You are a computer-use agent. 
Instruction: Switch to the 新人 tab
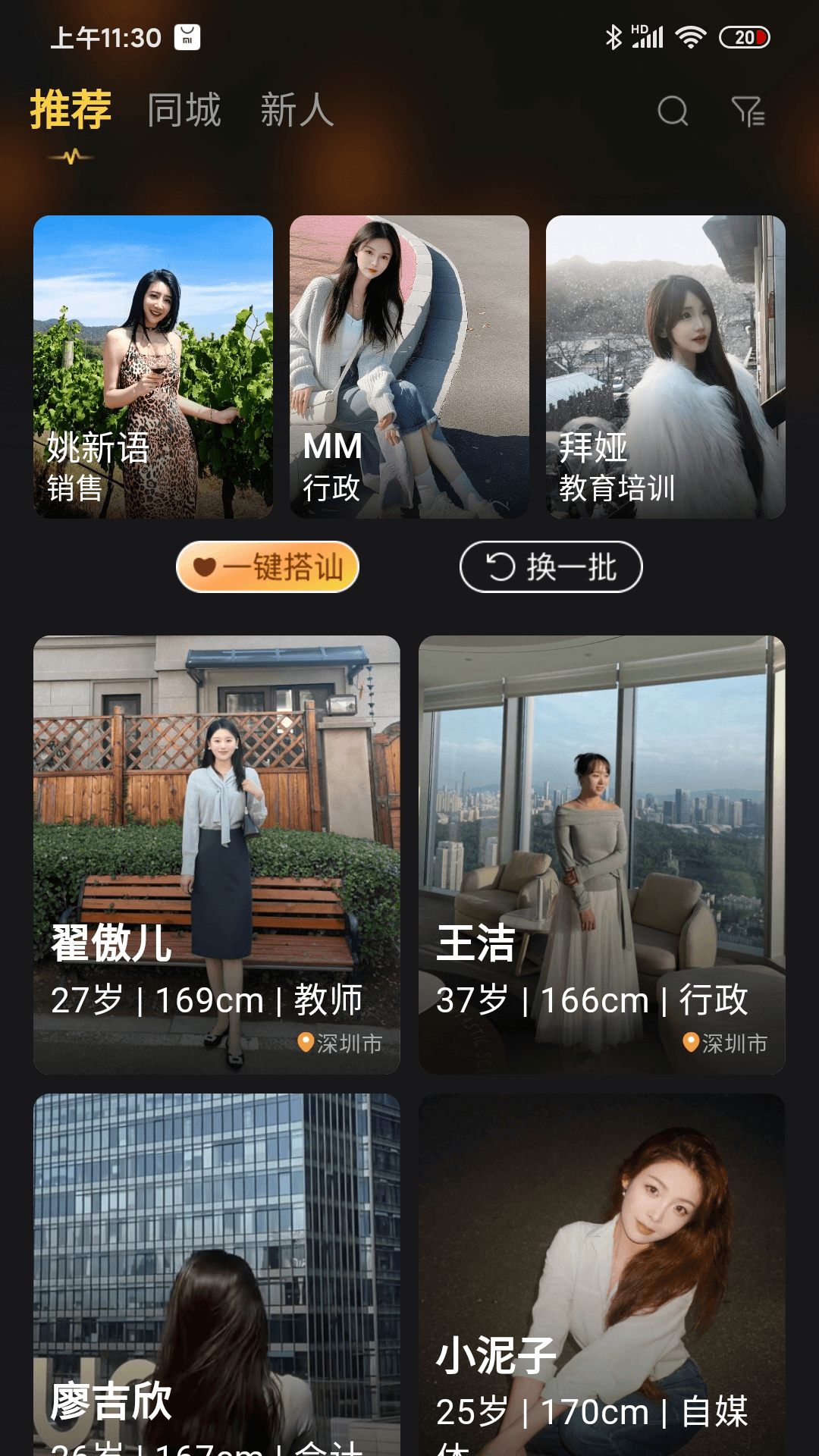pos(297,111)
